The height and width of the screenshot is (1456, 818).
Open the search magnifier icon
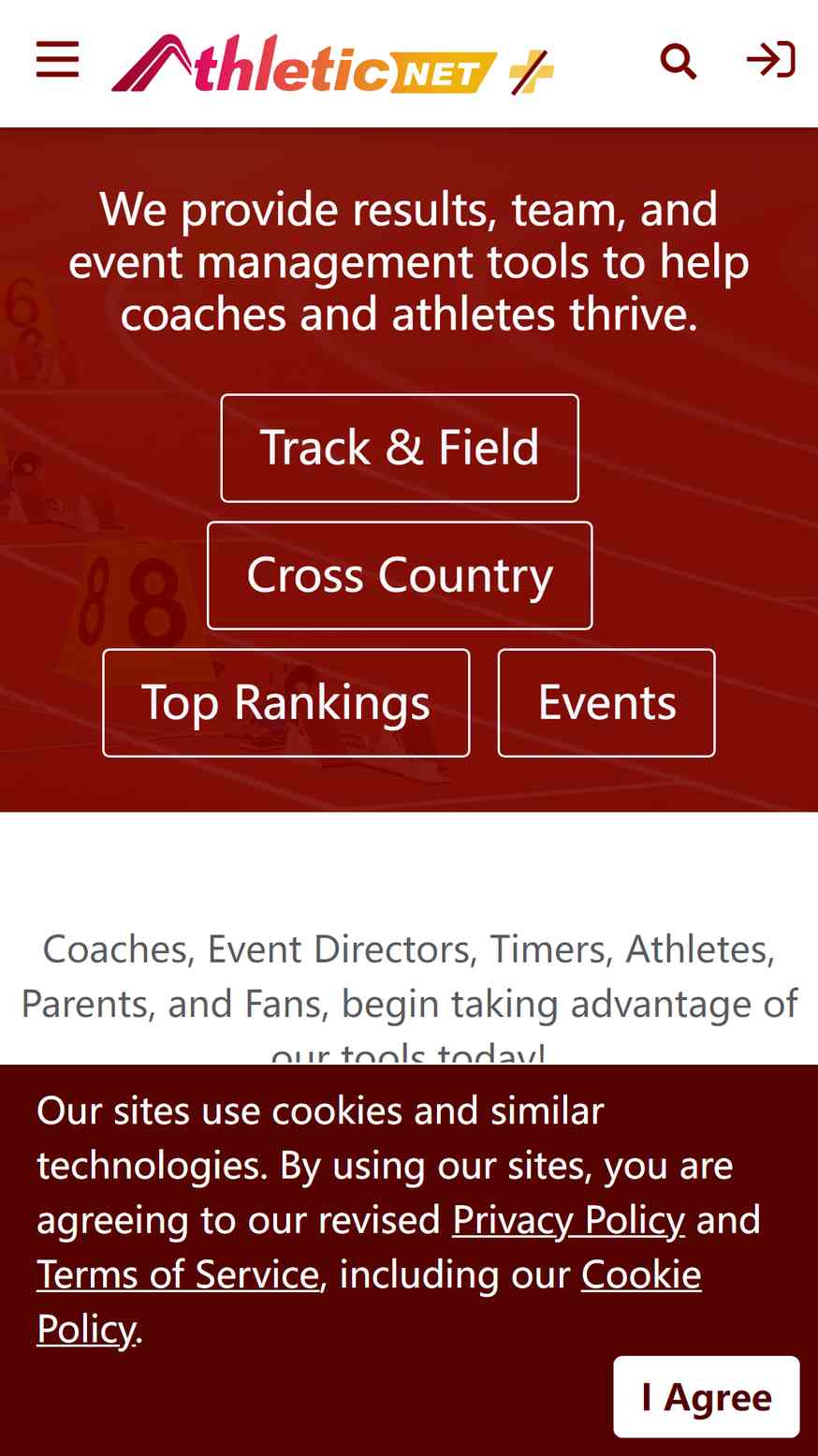click(x=679, y=61)
